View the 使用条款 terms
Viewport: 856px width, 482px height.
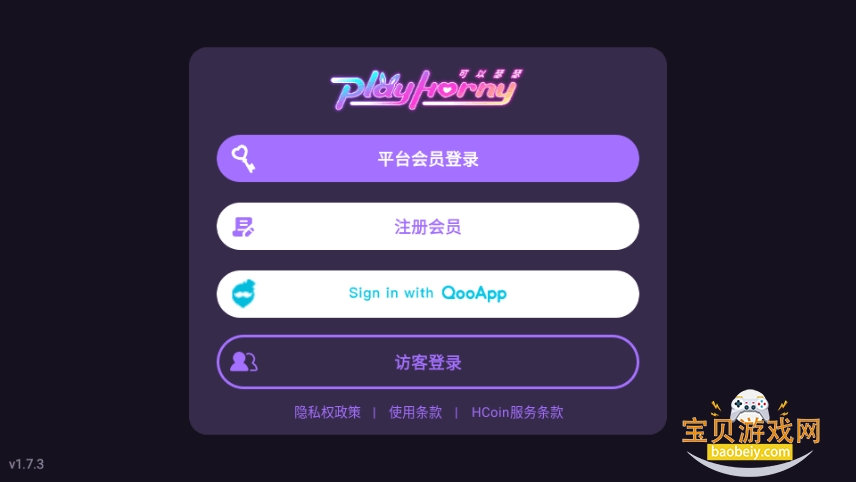pyautogui.click(x=415, y=412)
